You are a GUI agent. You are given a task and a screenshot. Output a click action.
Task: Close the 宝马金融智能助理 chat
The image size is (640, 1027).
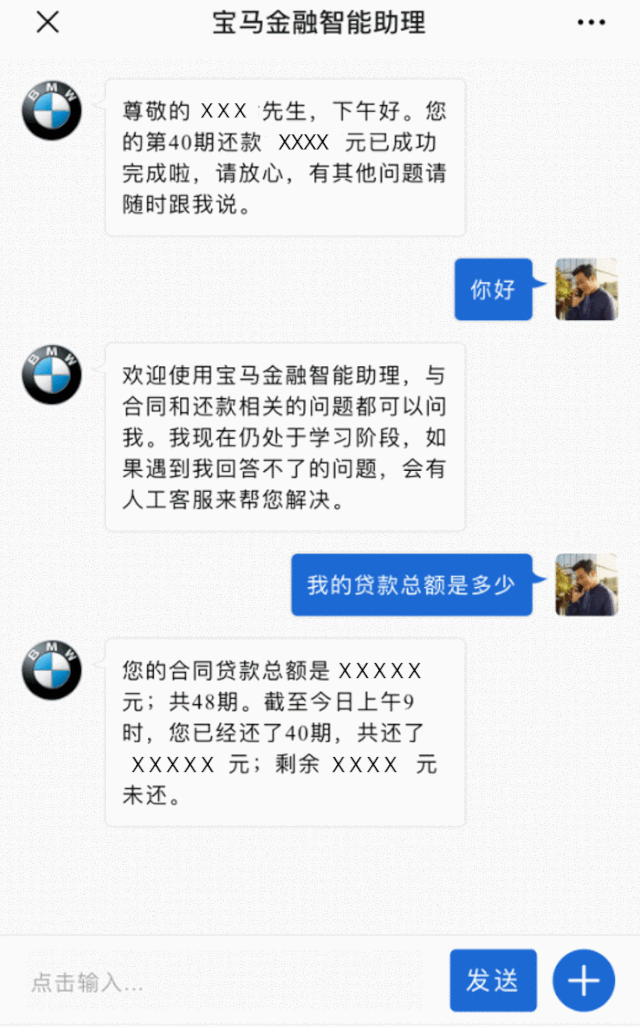pyautogui.click(x=48, y=22)
